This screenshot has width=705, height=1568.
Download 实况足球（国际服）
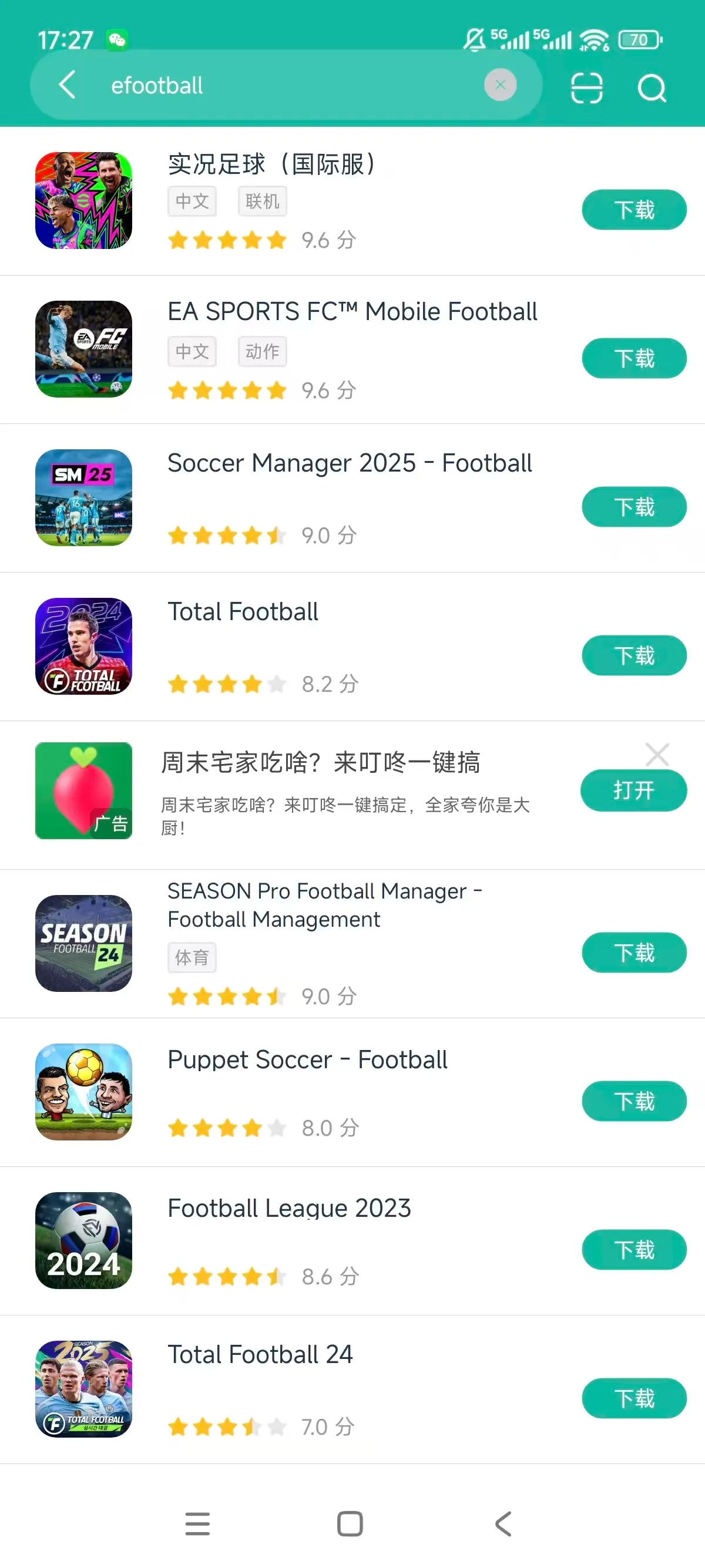pos(634,210)
